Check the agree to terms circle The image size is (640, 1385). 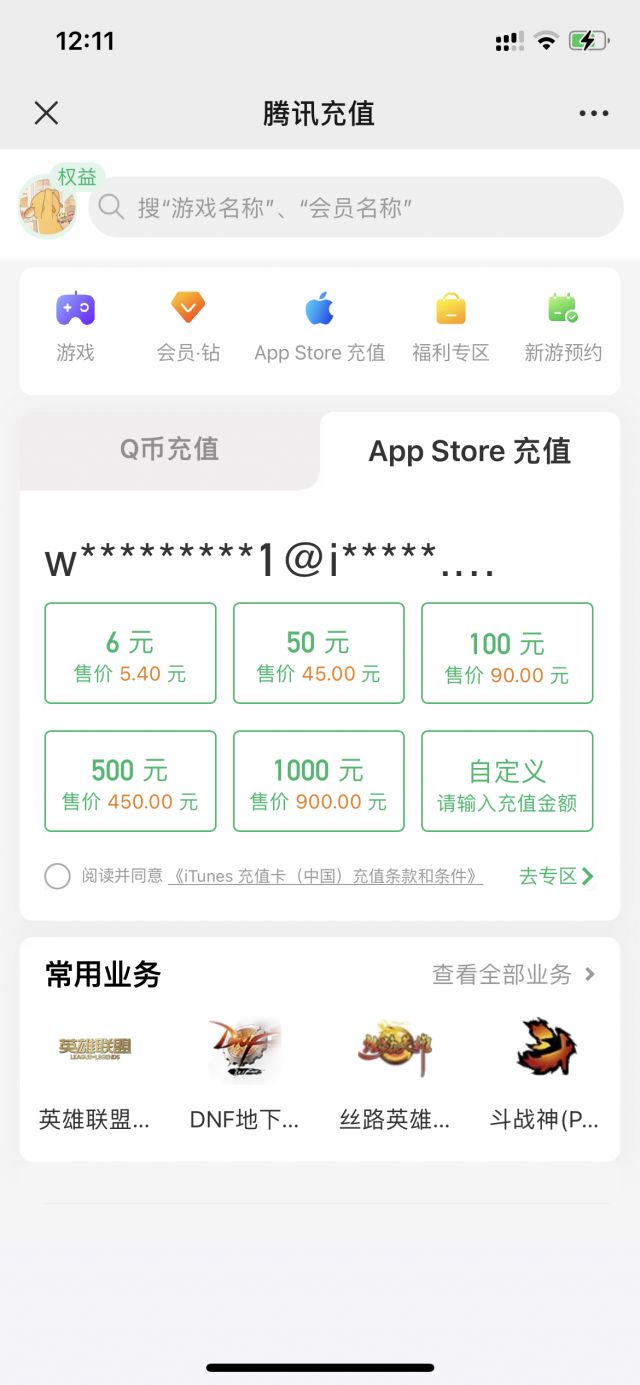tap(57, 876)
